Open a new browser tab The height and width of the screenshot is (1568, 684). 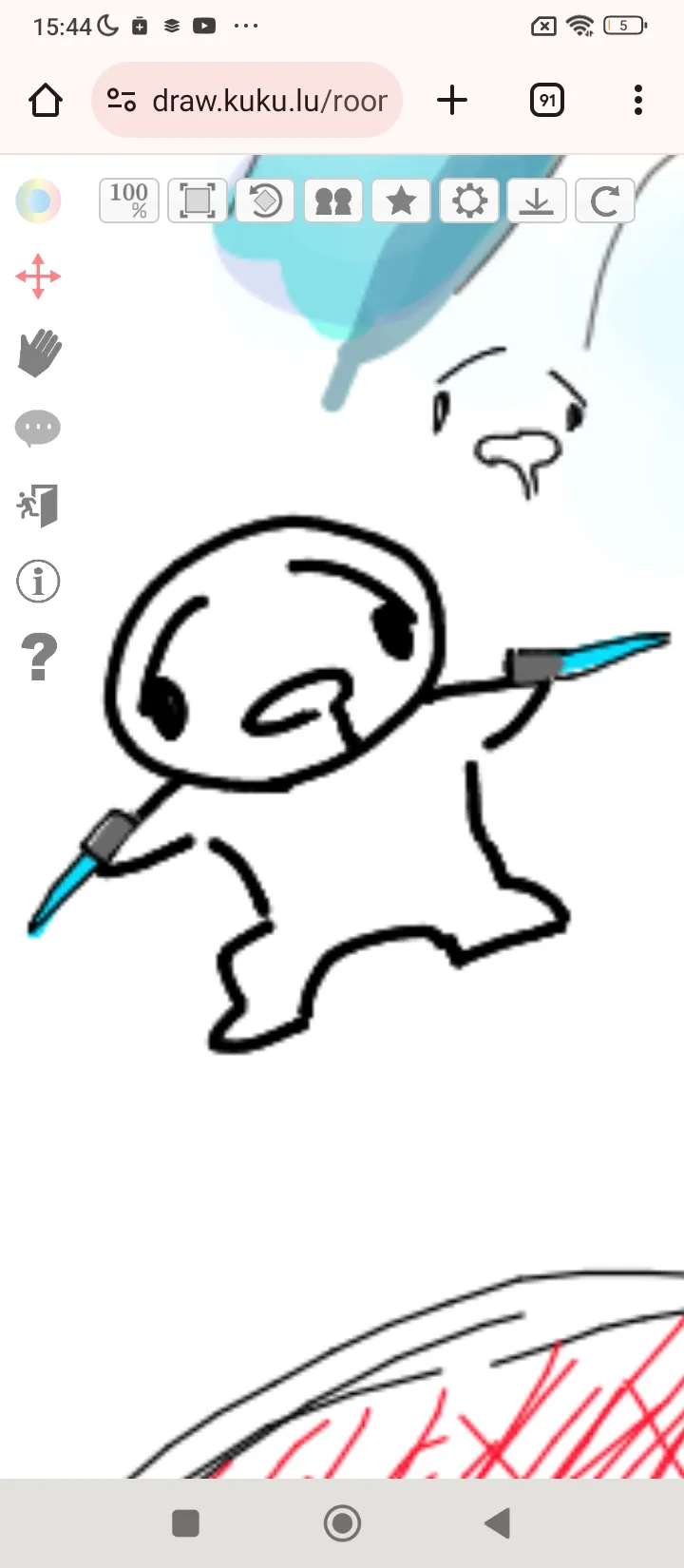pos(452,100)
